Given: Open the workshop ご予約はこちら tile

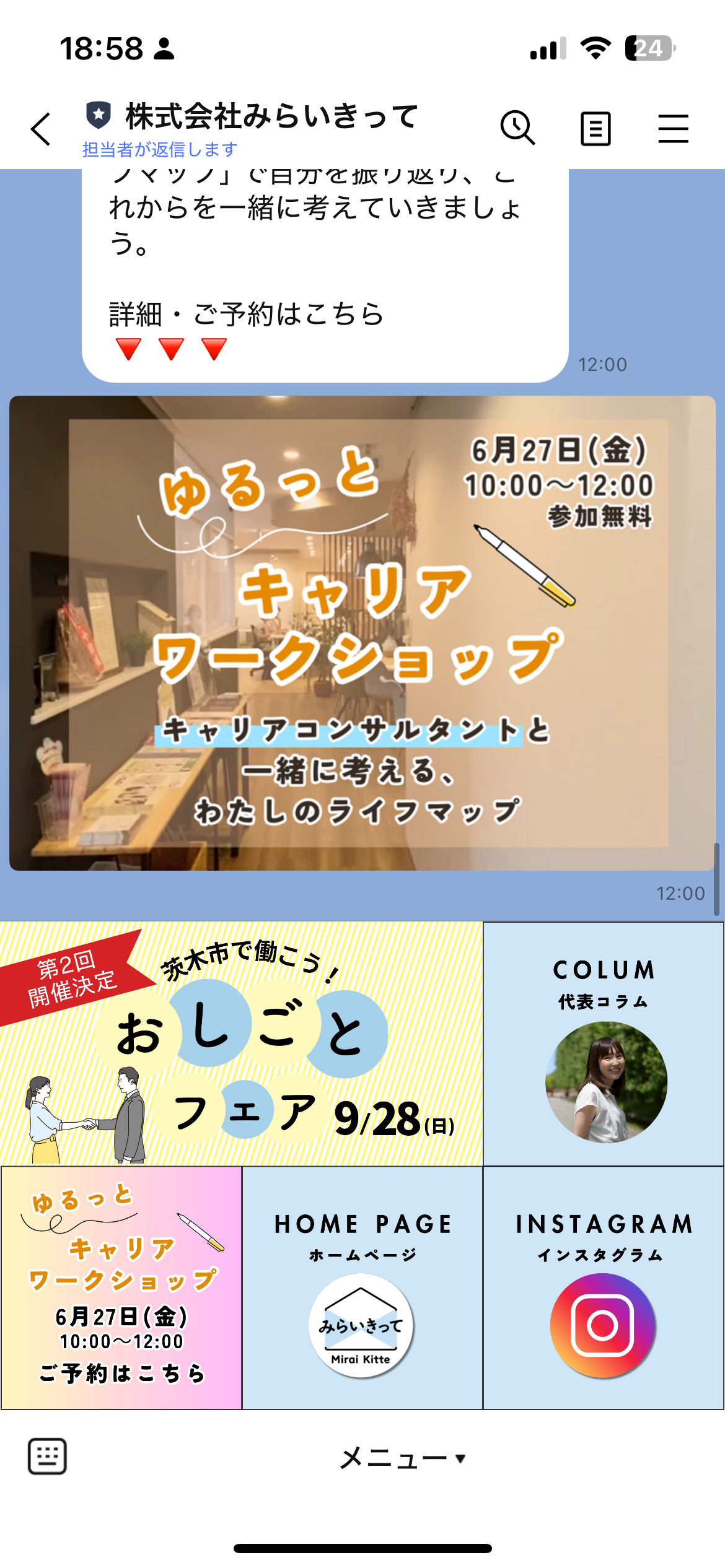Looking at the screenshot, I should 121,1288.
